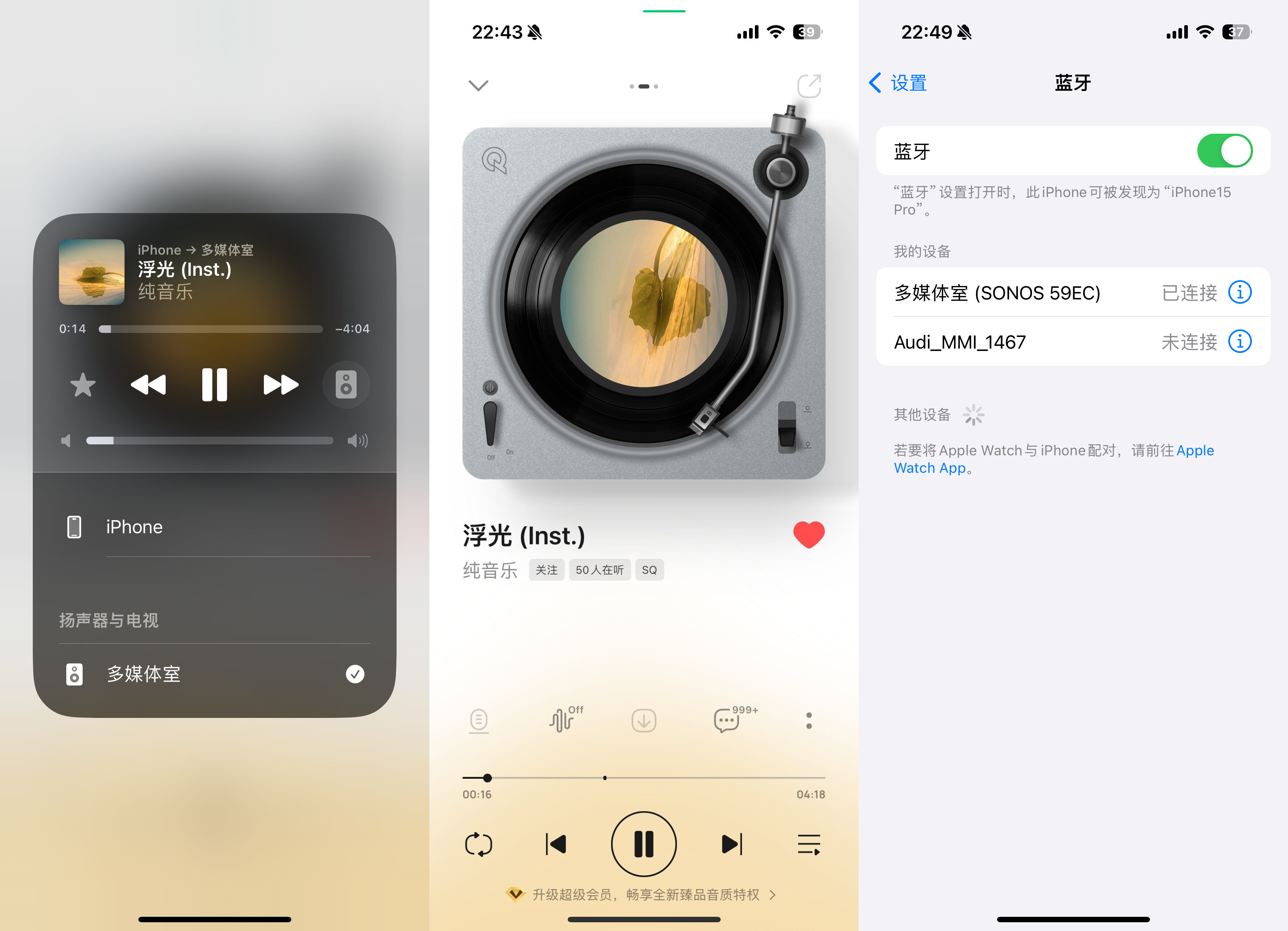Collapse the music player with the down chevron
This screenshot has width=1288, height=931.
[x=478, y=86]
